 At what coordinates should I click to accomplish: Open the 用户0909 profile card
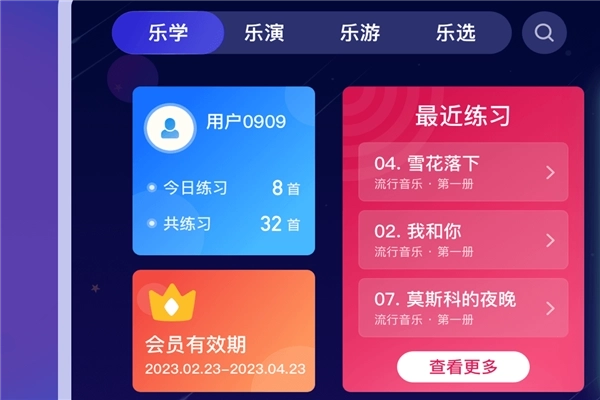pos(223,170)
